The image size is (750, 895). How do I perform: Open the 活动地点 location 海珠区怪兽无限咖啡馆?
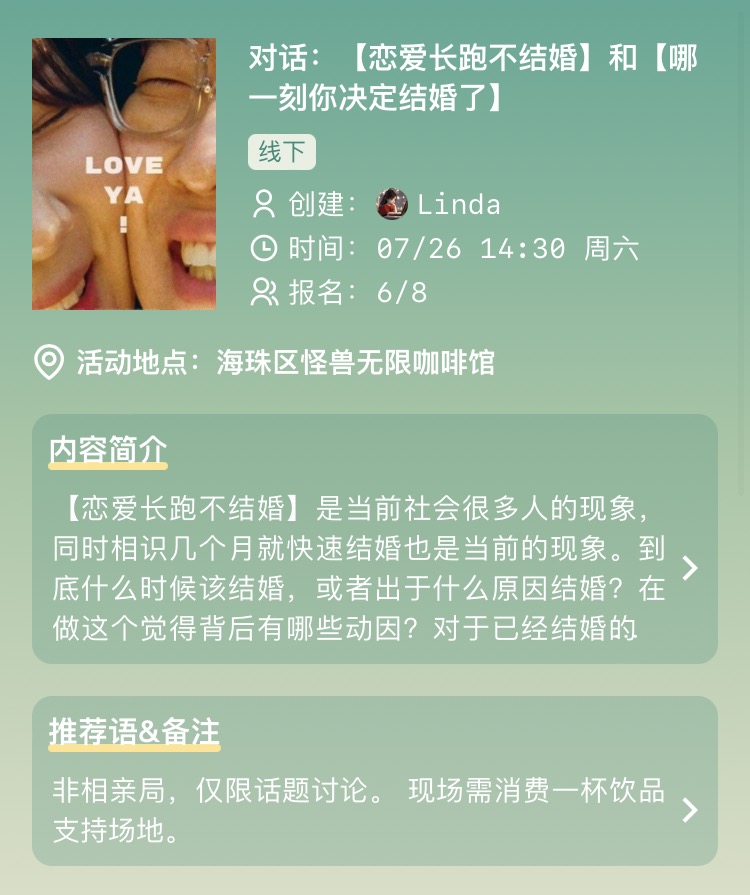[355, 362]
